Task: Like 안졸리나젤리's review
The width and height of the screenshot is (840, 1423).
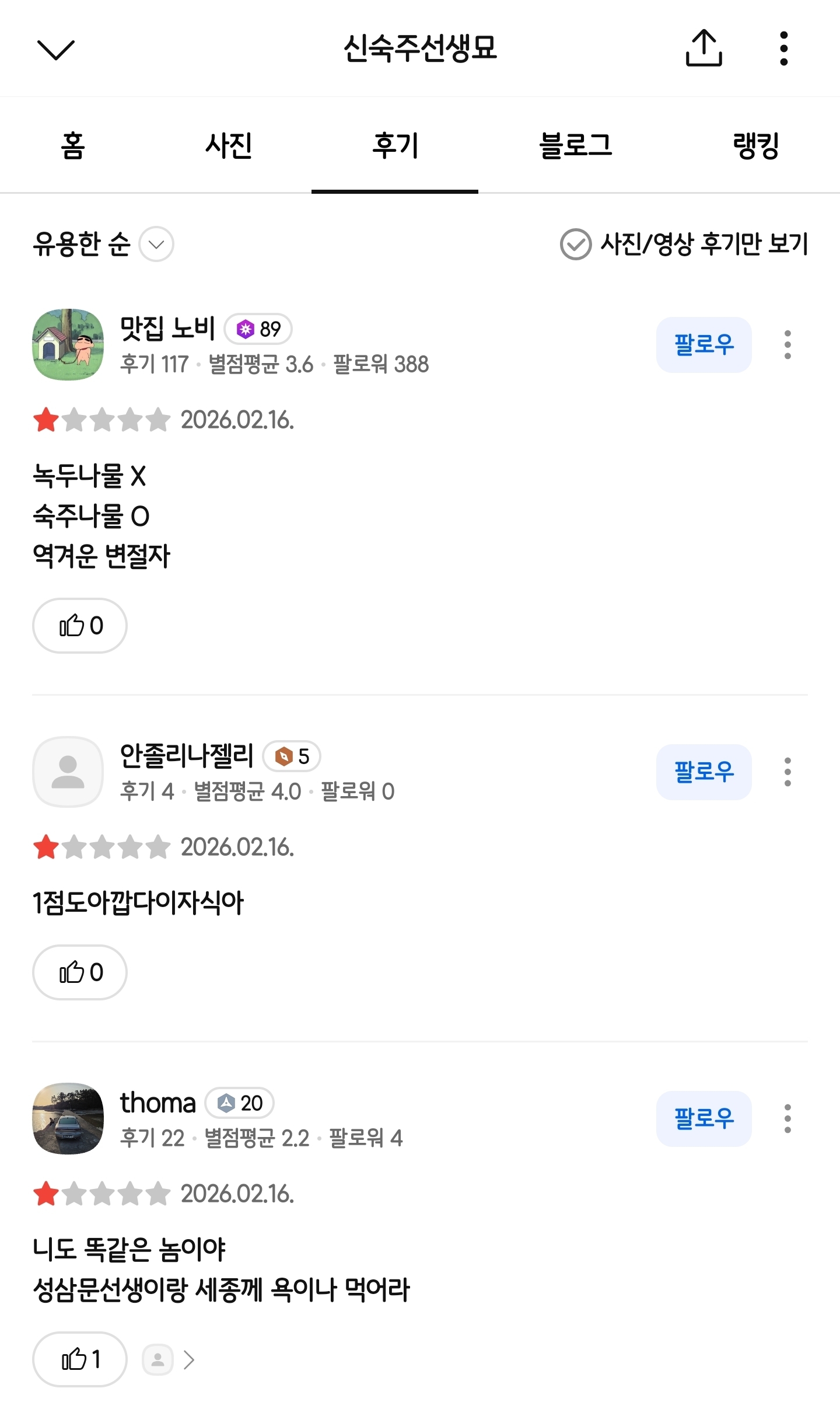Action: point(79,972)
